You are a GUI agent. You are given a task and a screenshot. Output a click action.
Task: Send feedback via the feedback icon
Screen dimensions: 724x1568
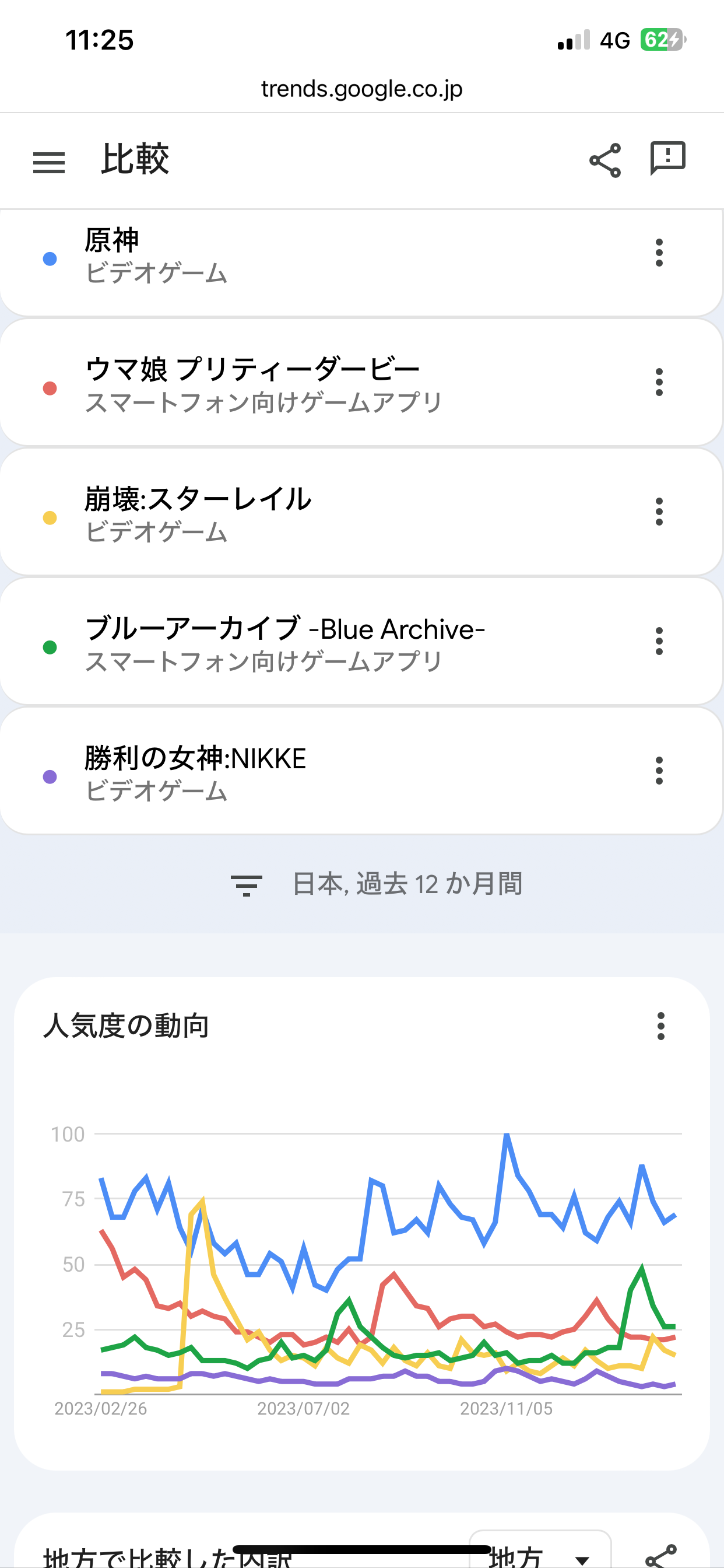click(x=667, y=159)
